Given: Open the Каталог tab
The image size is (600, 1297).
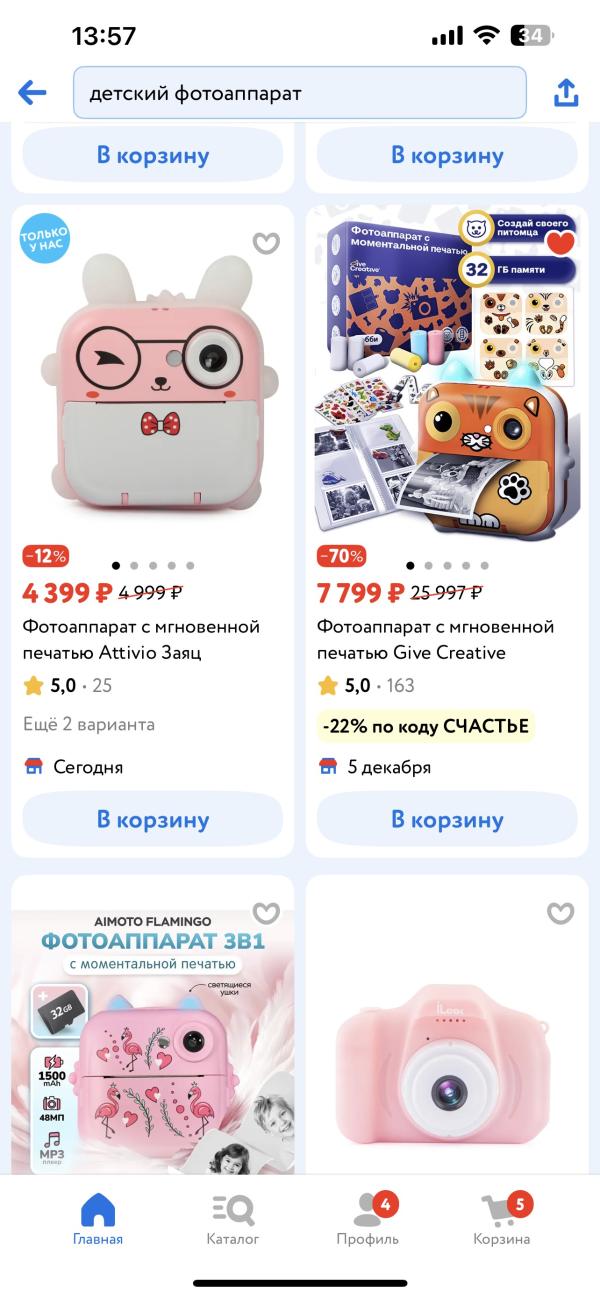Looking at the screenshot, I should (233, 1220).
